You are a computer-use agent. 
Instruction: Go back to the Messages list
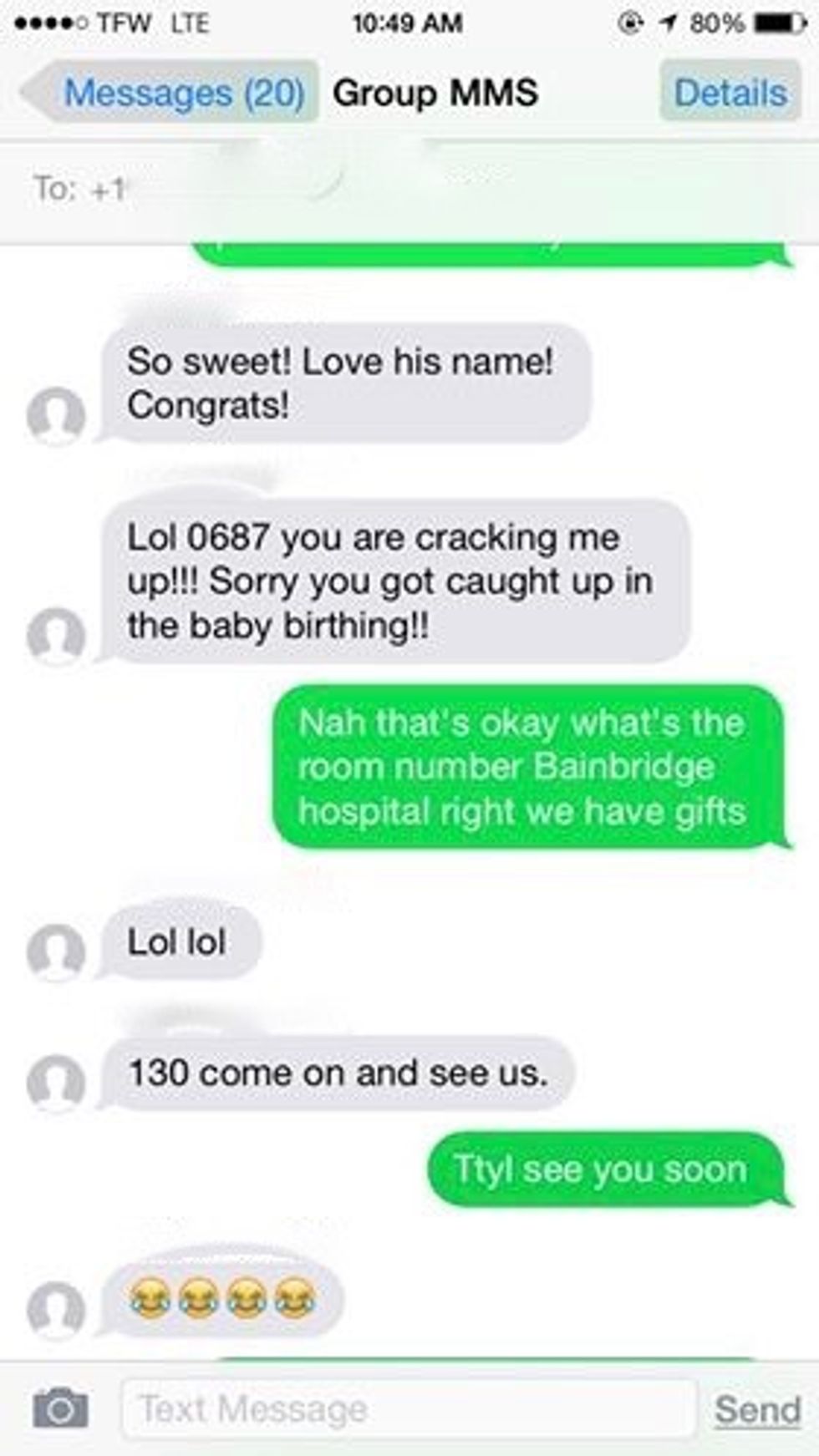click(171, 93)
